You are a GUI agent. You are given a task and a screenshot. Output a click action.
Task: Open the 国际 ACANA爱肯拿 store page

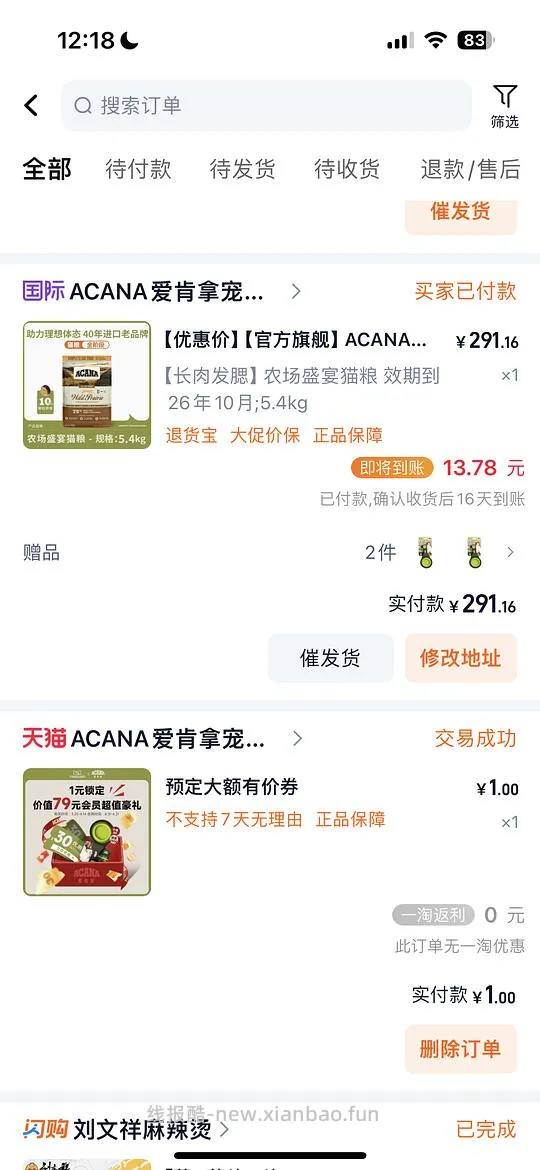pyautogui.click(x=161, y=291)
